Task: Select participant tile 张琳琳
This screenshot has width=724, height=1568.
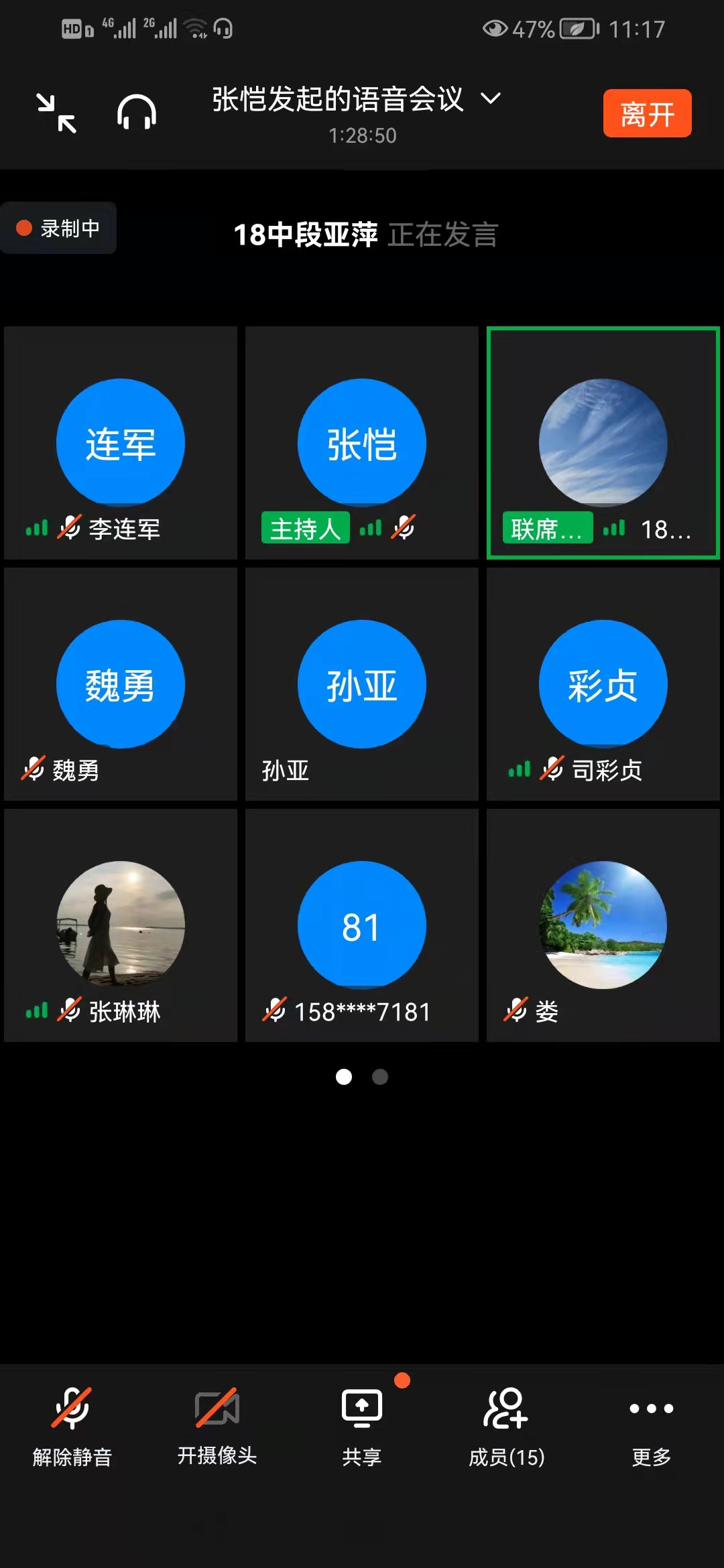Action: coord(121,925)
